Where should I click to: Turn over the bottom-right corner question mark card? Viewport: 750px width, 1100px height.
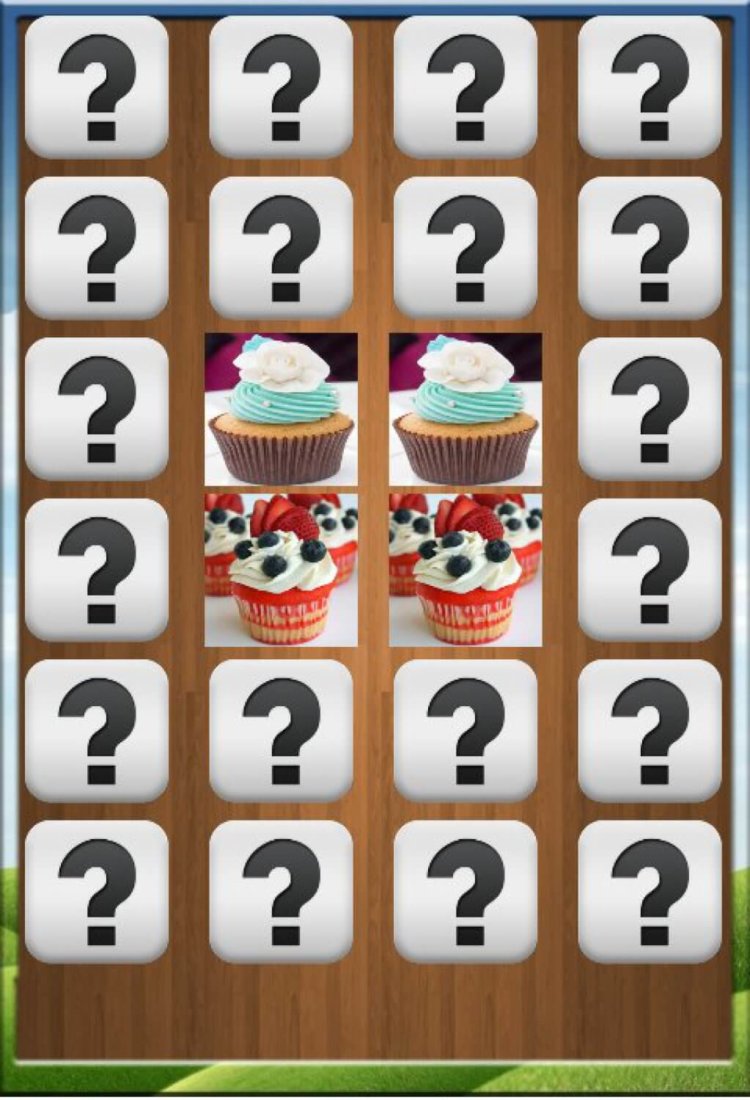[650, 892]
